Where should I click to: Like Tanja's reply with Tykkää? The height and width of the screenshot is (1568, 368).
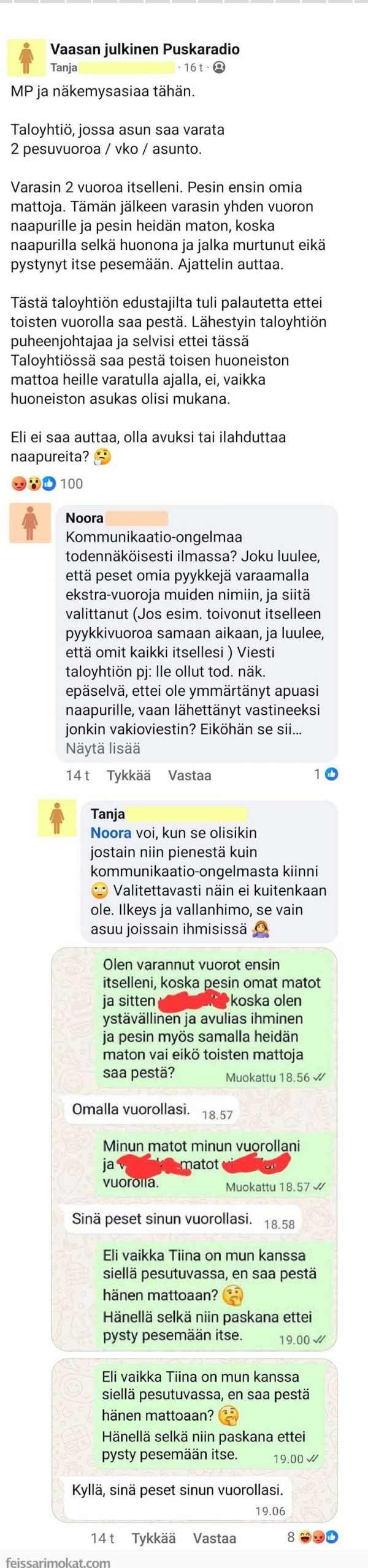tap(153, 1537)
